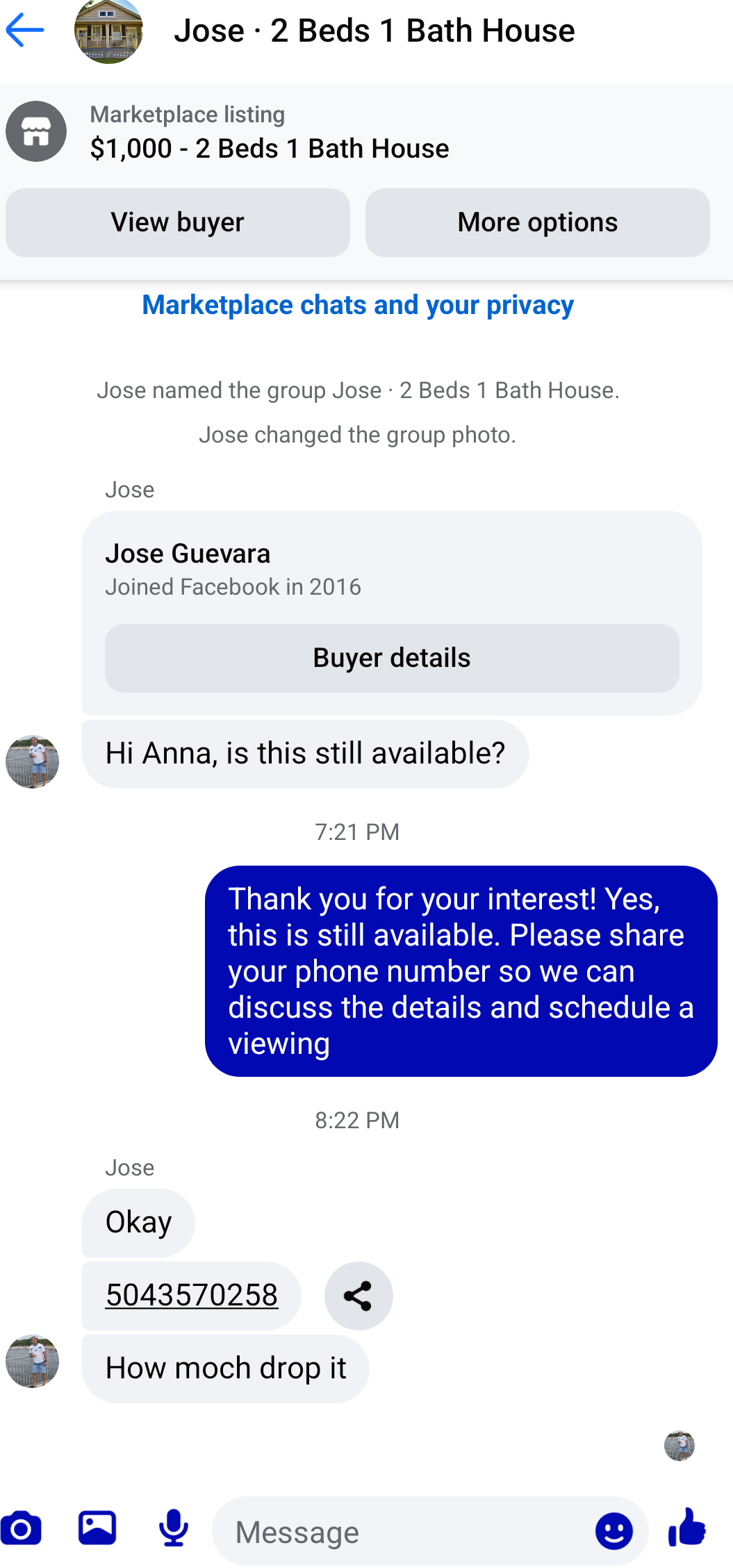Open the emoji picker
The image size is (733, 1568).
point(613,1531)
